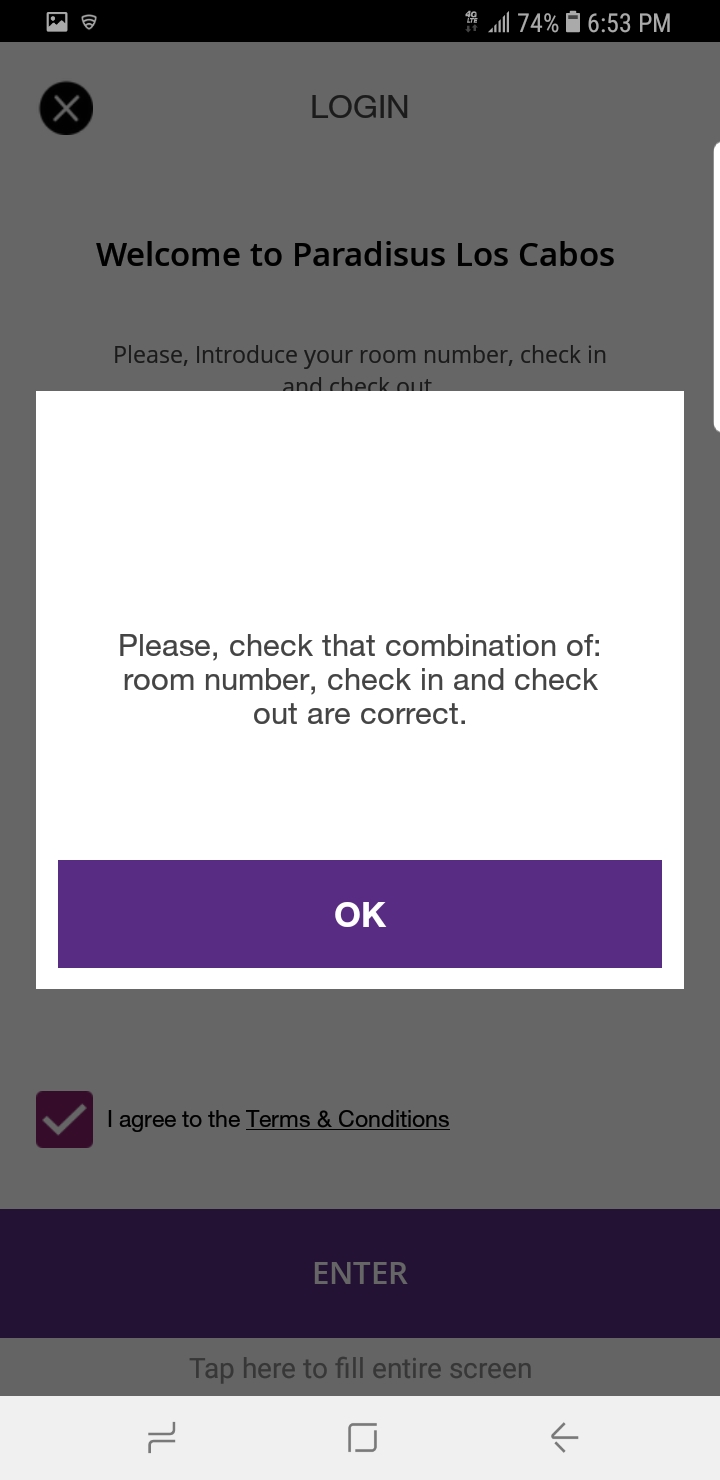720x1480 pixels.
Task: Tap the ENTER button
Action: point(360,1273)
